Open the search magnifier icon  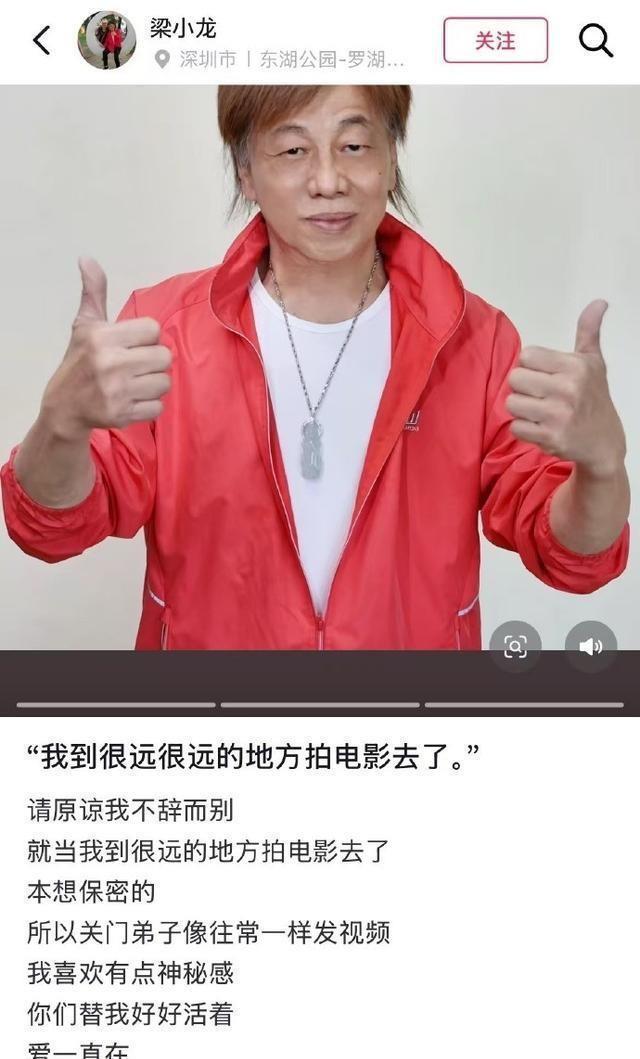pos(596,40)
